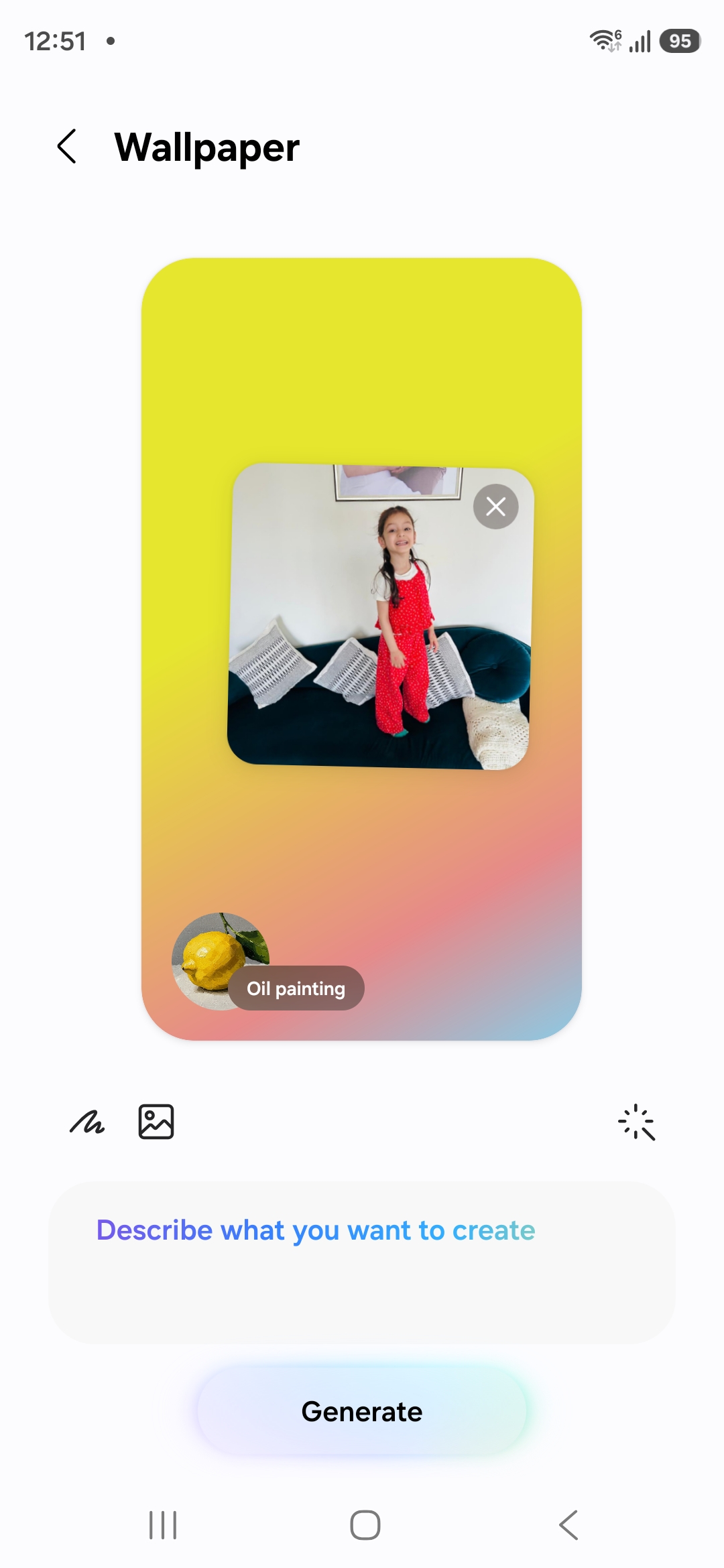
Task: Go to the home screen
Action: (x=365, y=1525)
